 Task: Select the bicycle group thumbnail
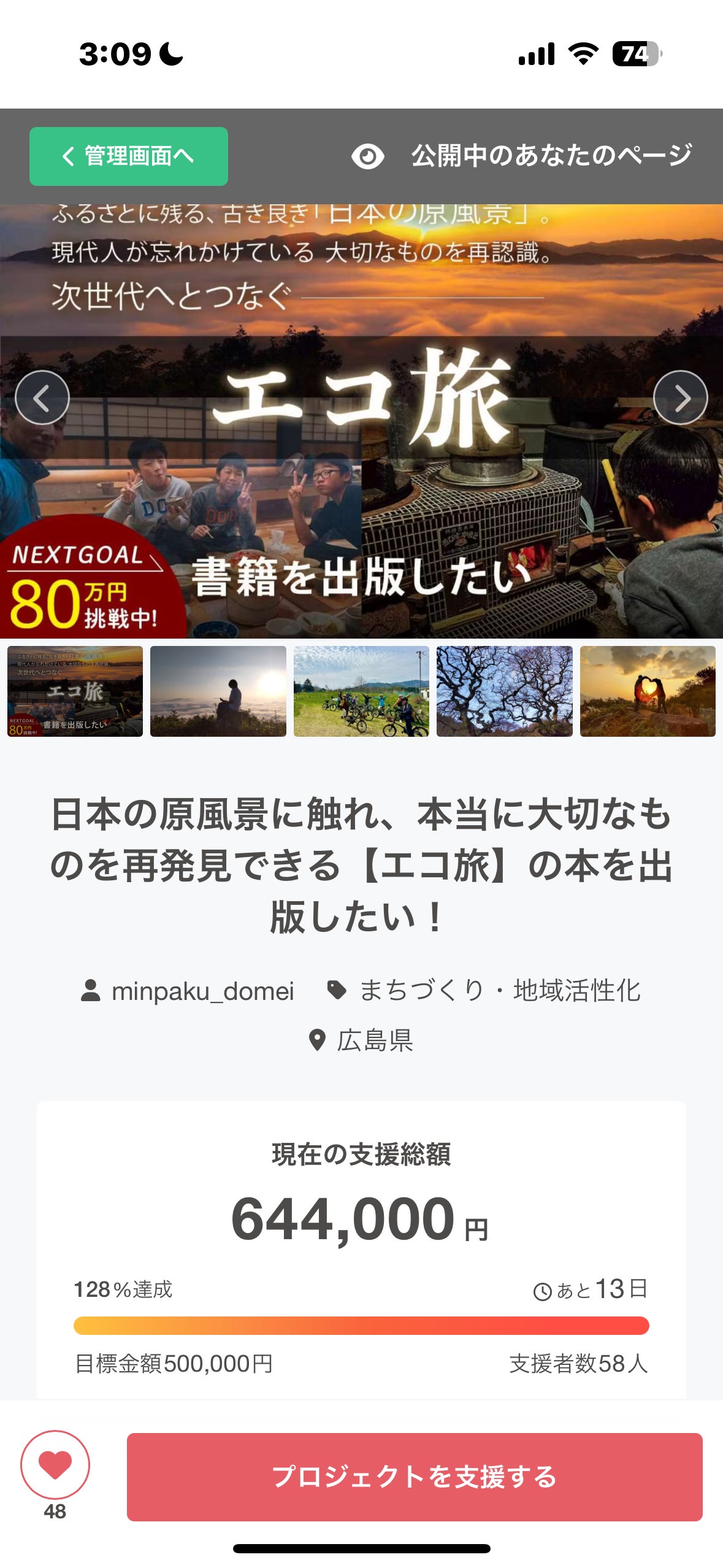pyautogui.click(x=361, y=691)
